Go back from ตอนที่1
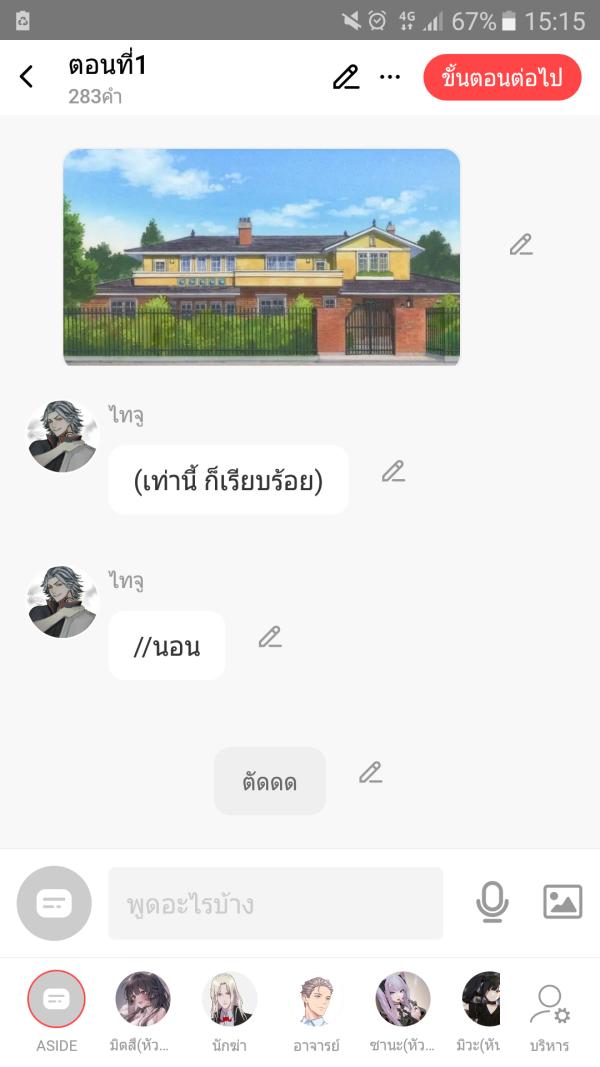Image resolution: width=600 pixels, height=1067 pixels. 27,77
